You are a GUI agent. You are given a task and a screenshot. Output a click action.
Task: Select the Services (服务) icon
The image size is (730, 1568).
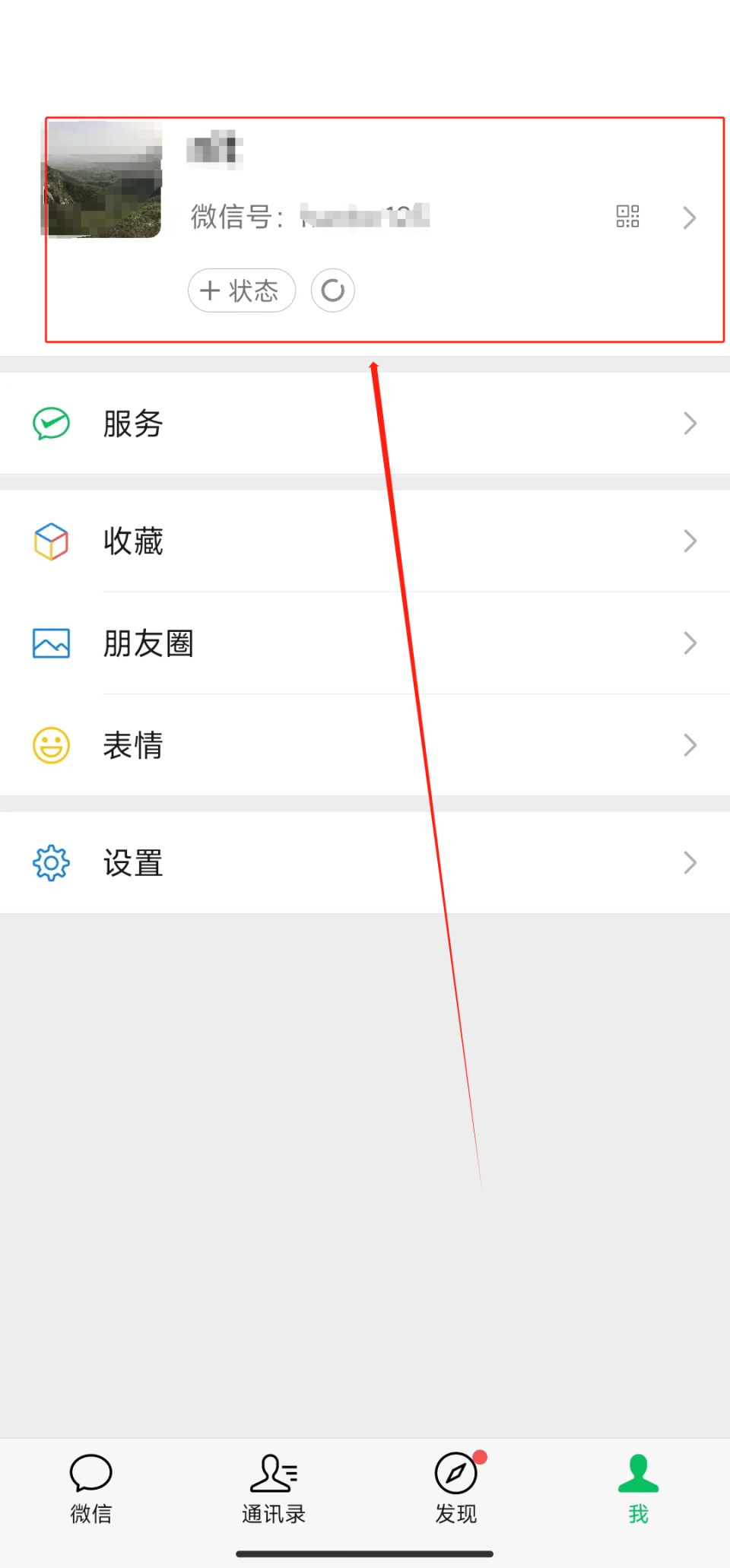pyautogui.click(x=50, y=424)
